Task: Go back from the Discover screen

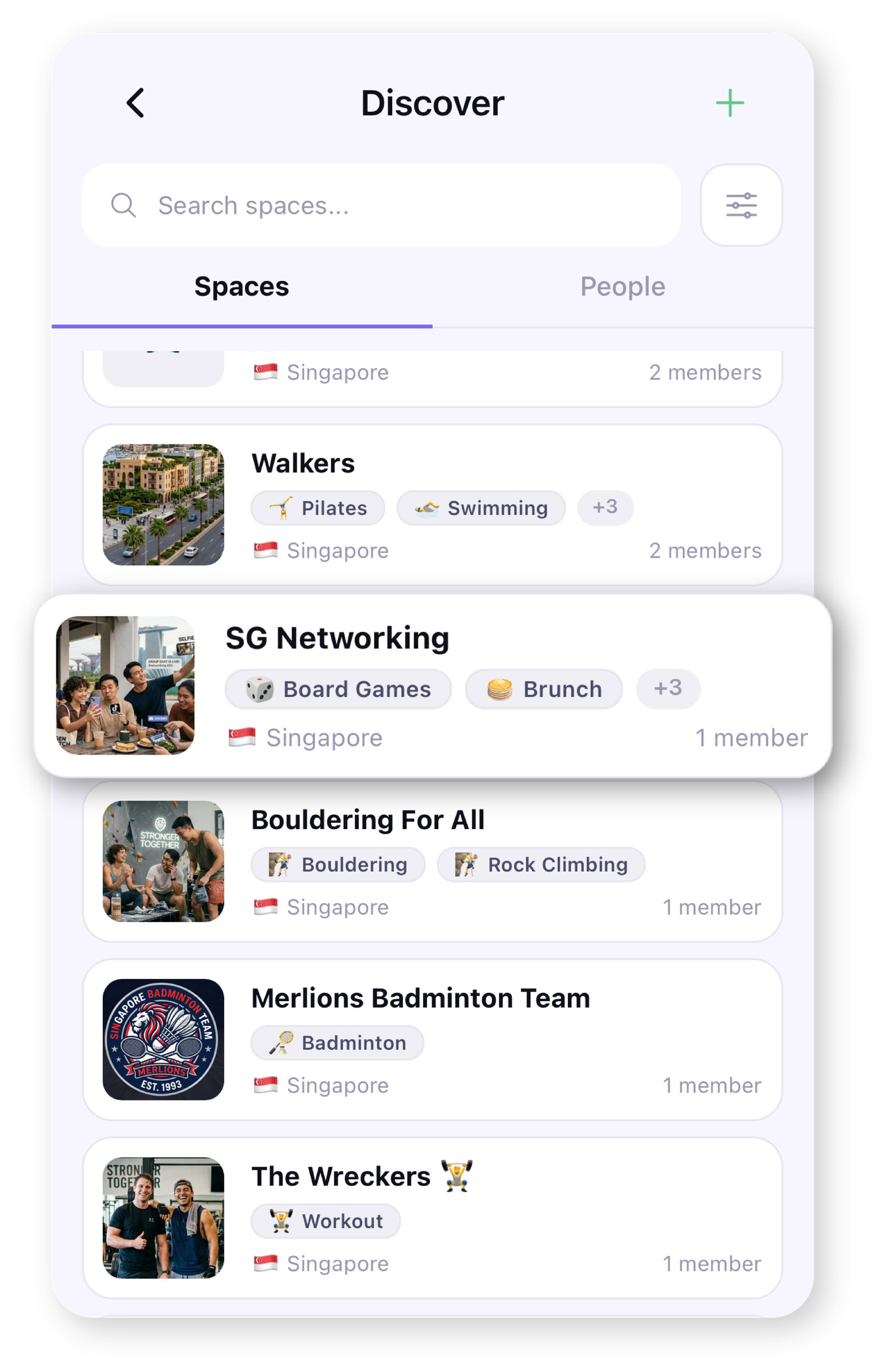Action: (135, 103)
